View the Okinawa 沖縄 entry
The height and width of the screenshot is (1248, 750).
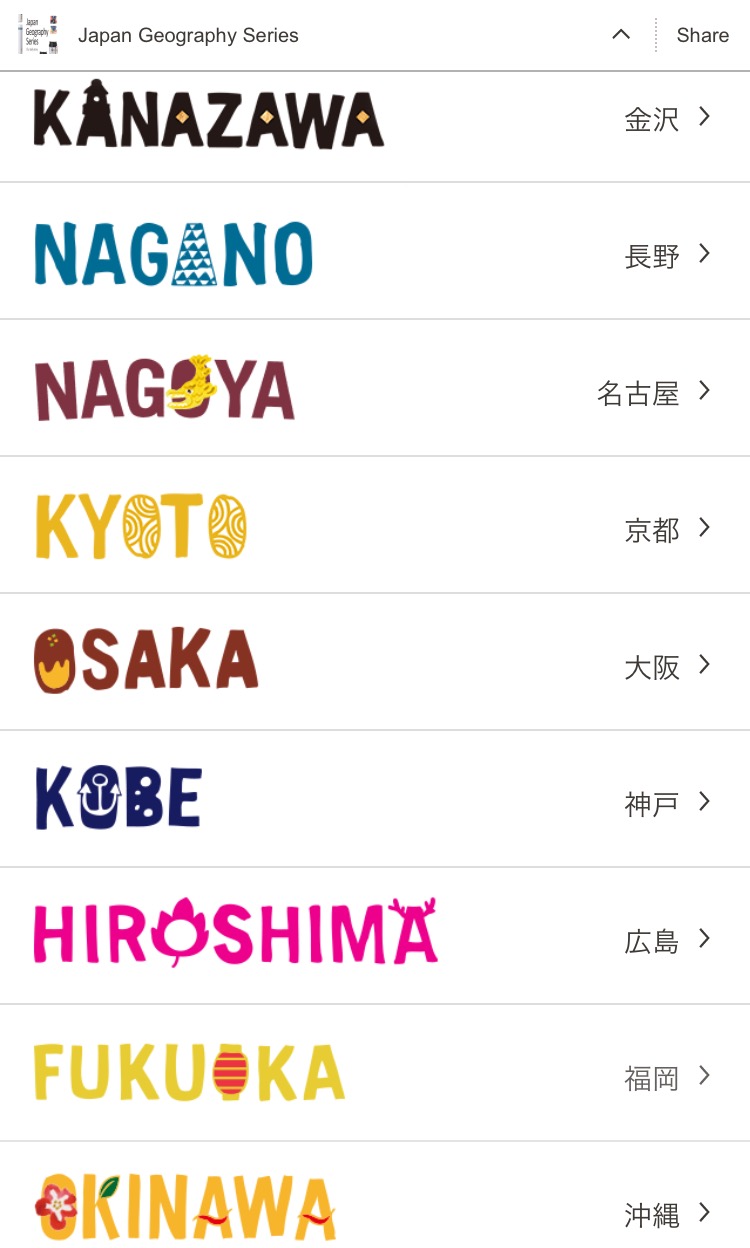click(x=375, y=1195)
